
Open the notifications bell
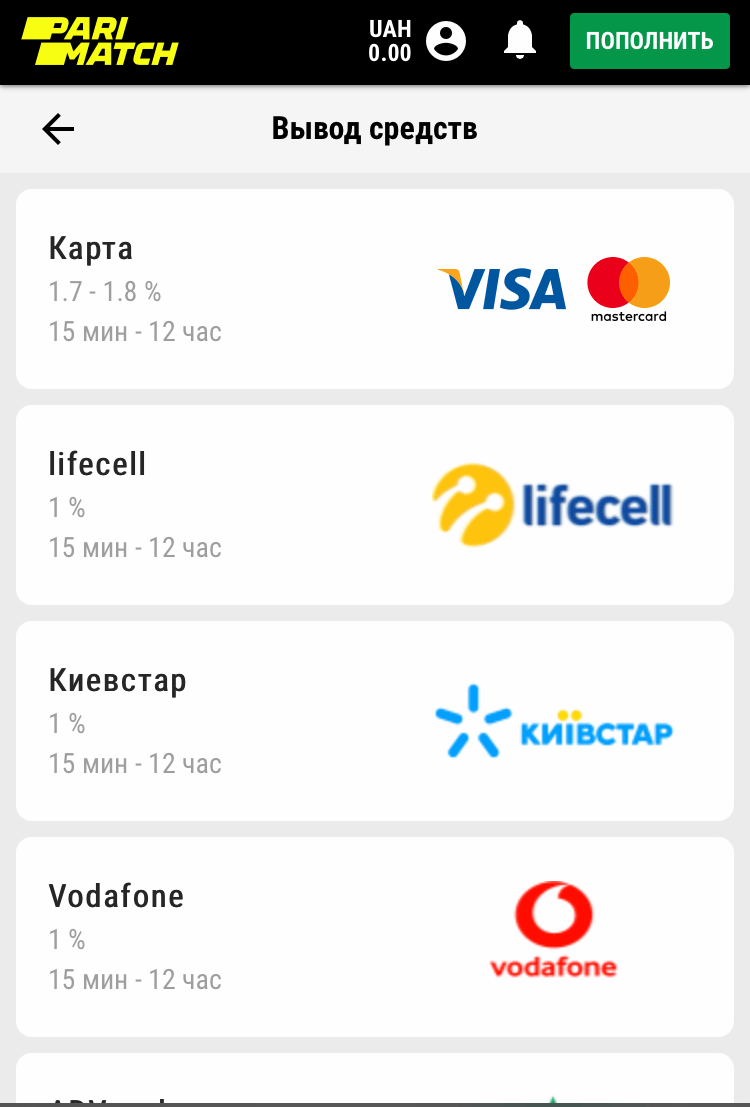(519, 41)
